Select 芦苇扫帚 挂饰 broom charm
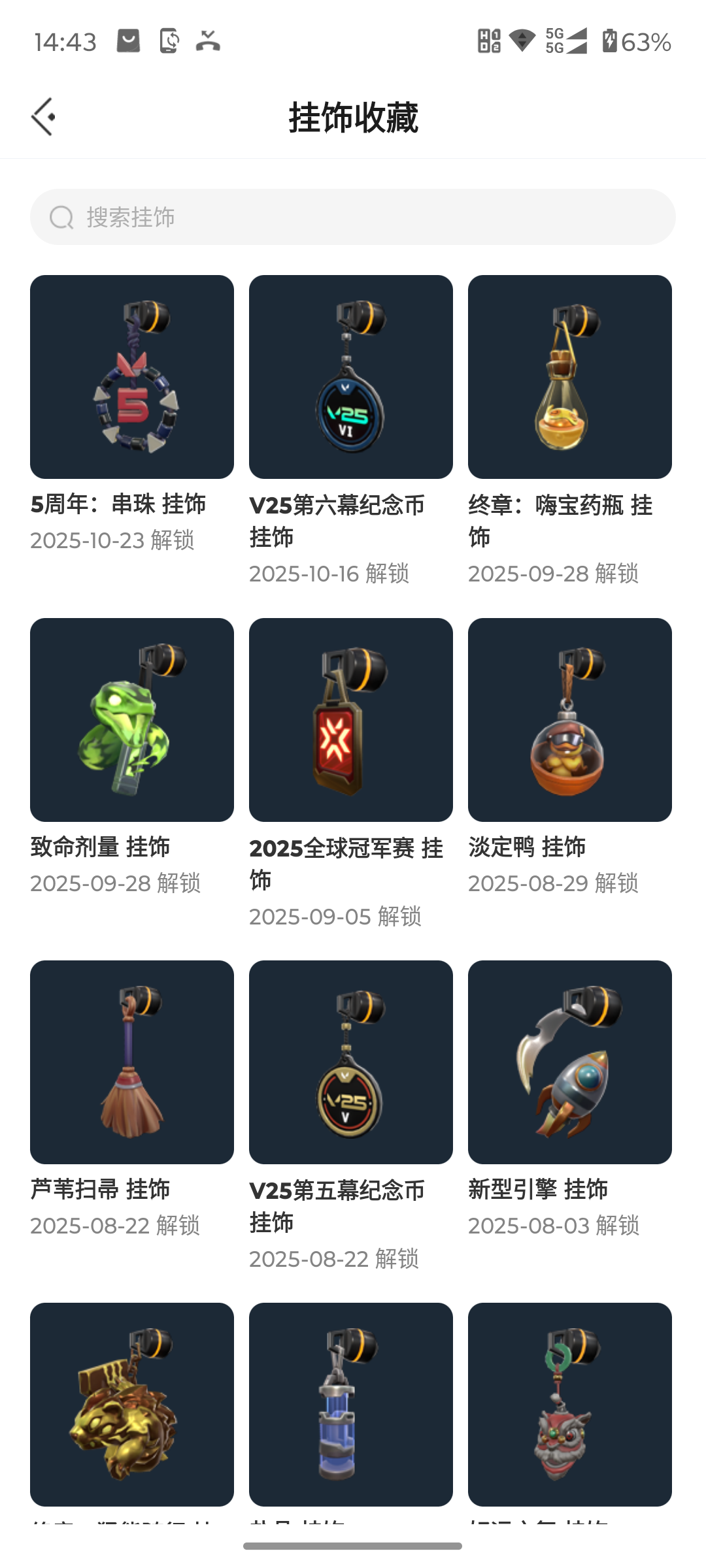This screenshot has width=706, height=1568. 132,1062
